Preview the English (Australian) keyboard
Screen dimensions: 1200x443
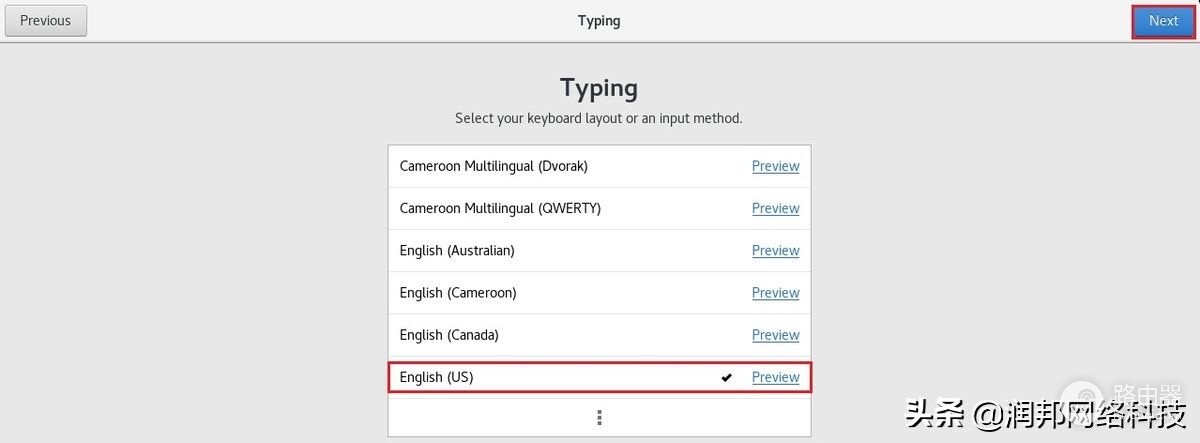pyautogui.click(x=775, y=250)
